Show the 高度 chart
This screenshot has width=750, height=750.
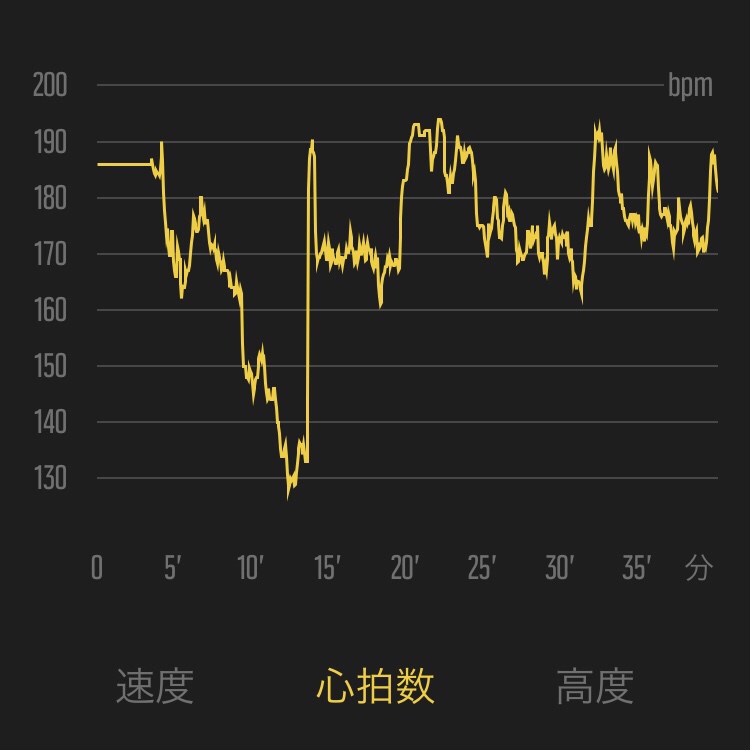[x=595, y=686]
